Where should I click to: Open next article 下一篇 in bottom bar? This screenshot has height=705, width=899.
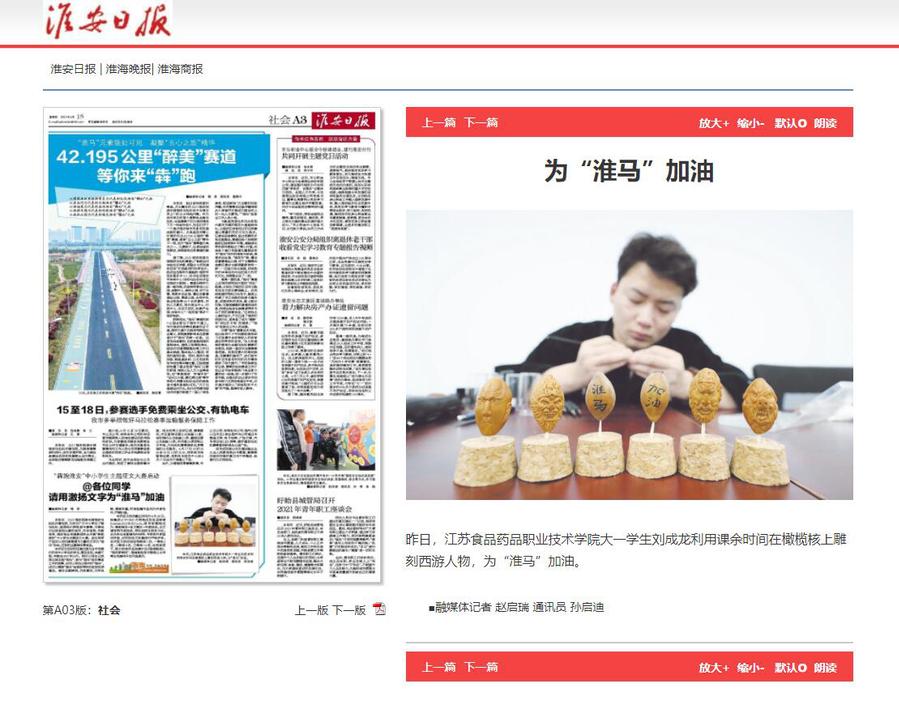[x=480, y=667]
